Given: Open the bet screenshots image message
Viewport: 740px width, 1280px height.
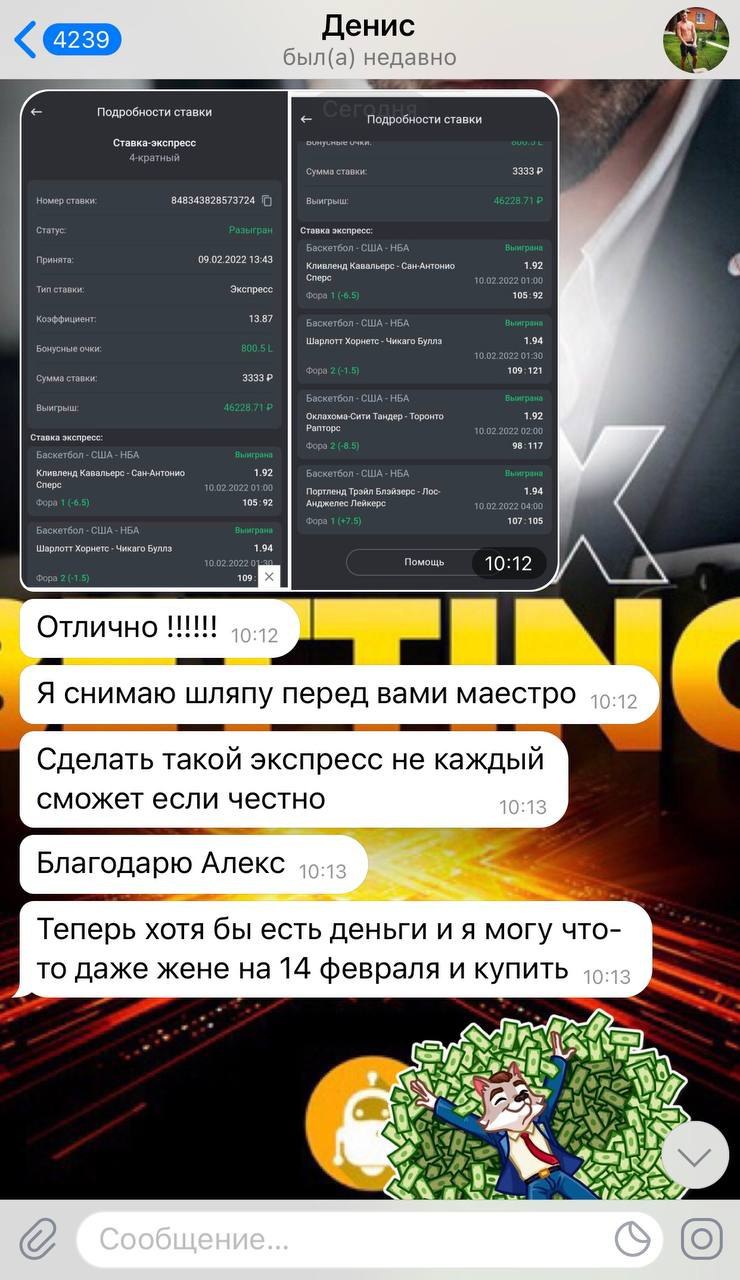Looking at the screenshot, I should (289, 340).
